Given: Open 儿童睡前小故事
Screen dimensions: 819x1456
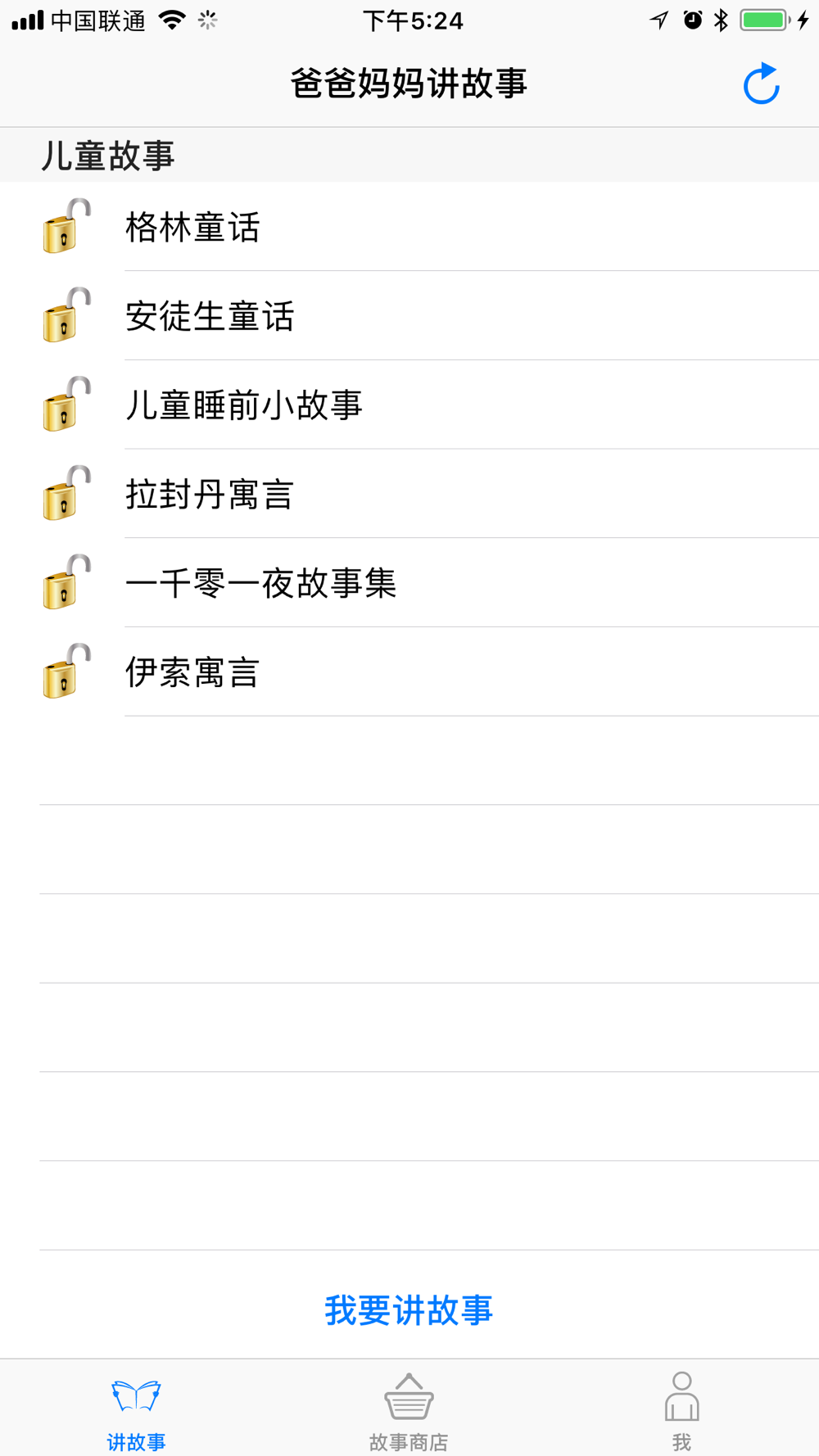Looking at the screenshot, I should (244, 405).
